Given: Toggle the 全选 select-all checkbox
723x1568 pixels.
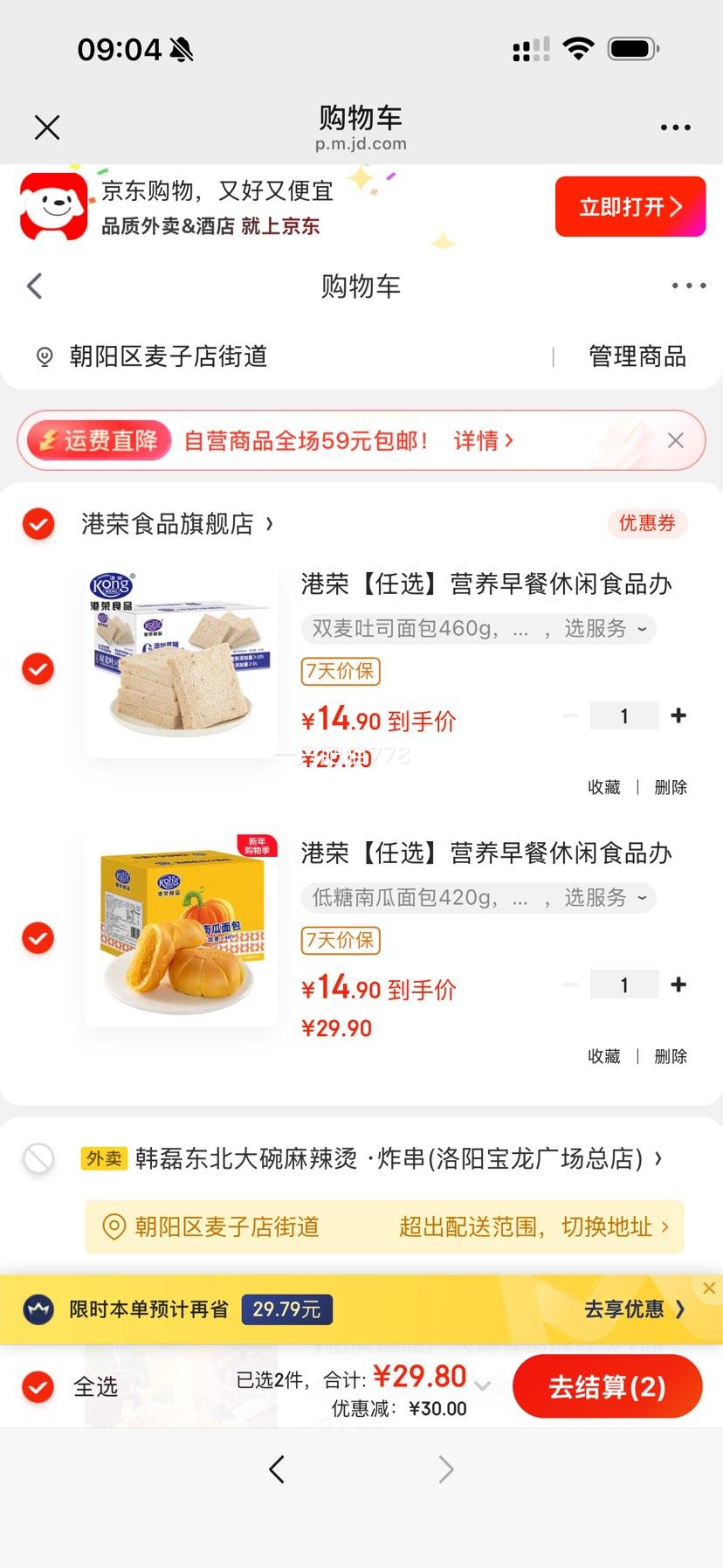Looking at the screenshot, I should point(38,1386).
